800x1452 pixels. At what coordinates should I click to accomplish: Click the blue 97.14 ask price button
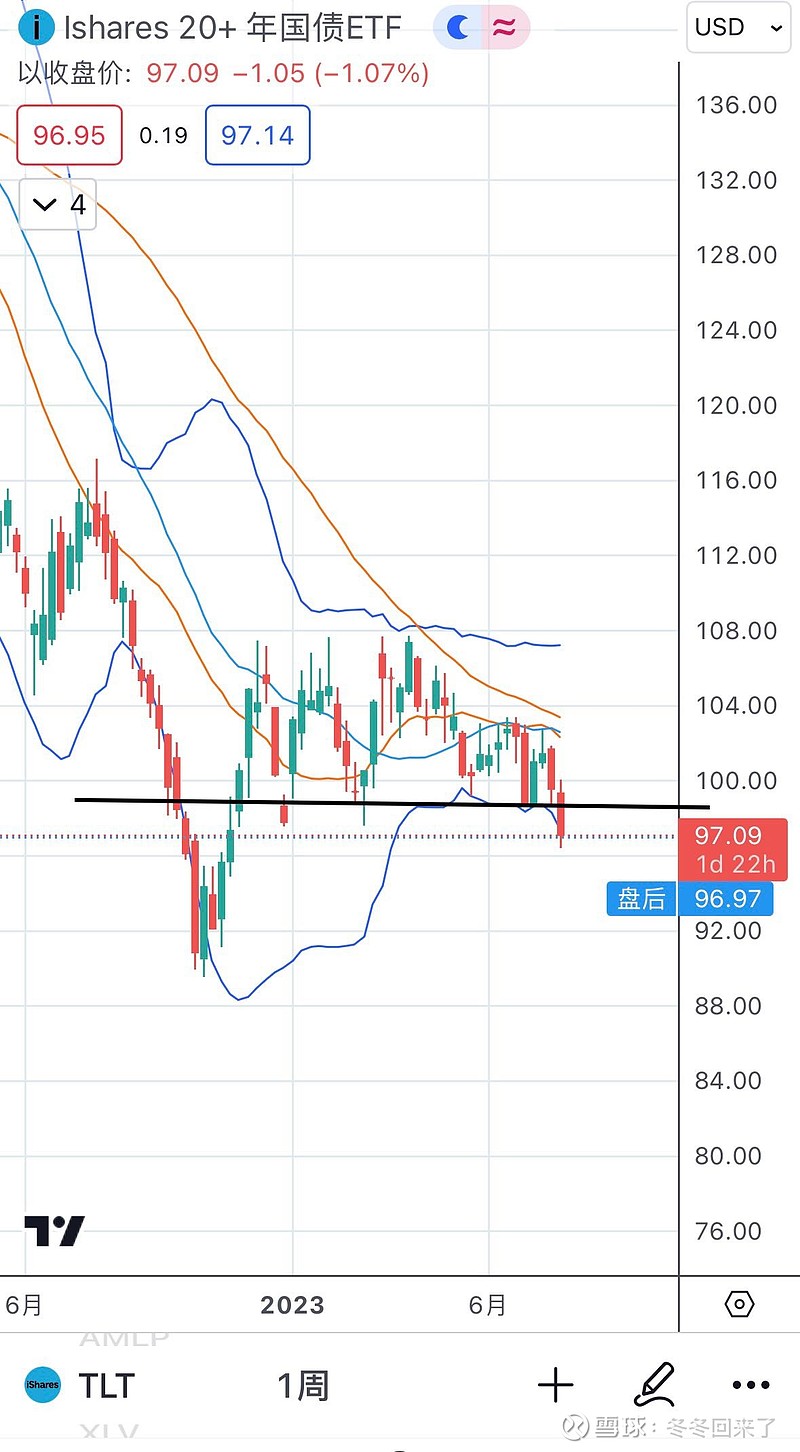[257, 135]
